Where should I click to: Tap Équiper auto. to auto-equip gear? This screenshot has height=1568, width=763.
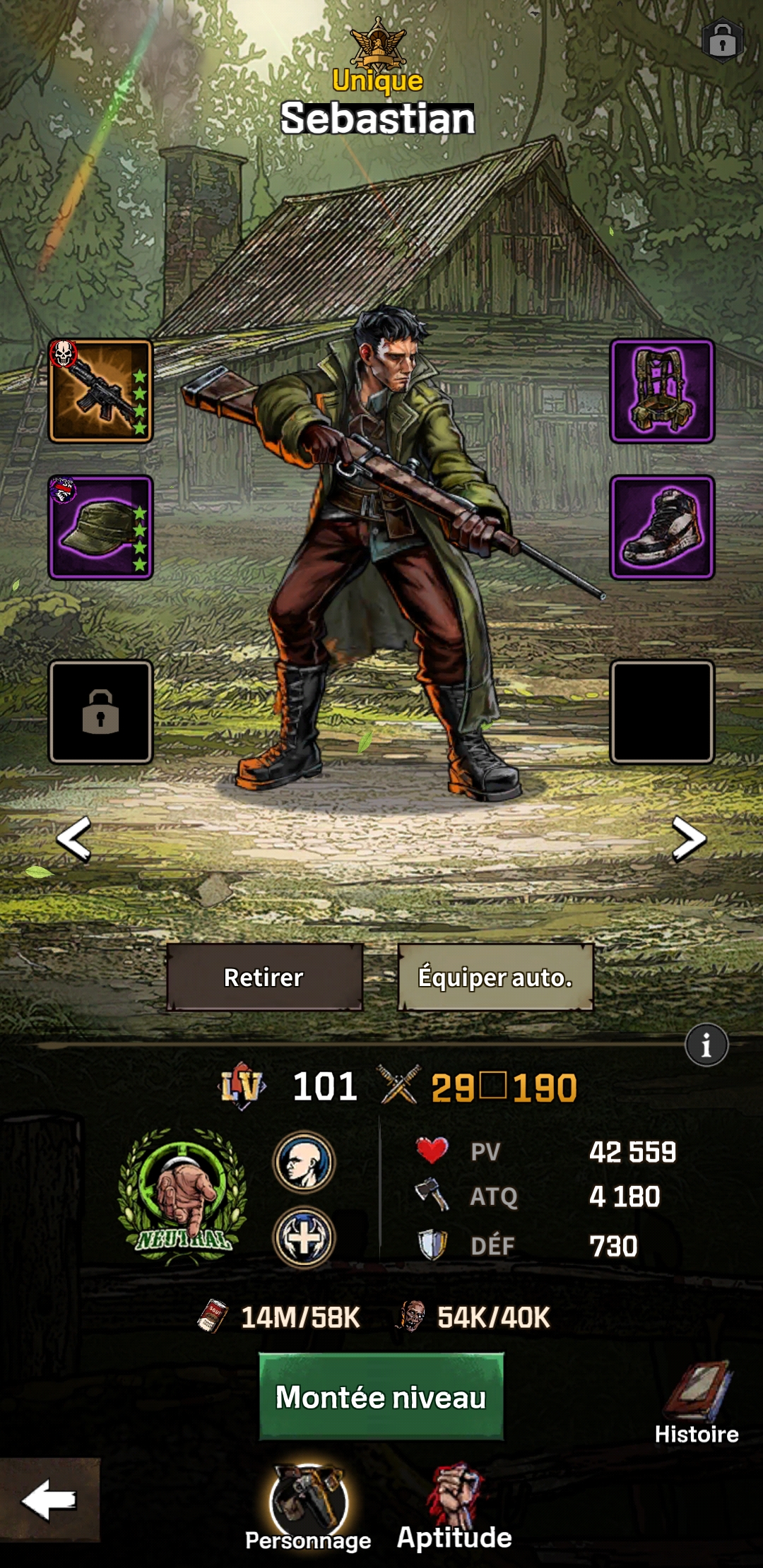(x=495, y=978)
